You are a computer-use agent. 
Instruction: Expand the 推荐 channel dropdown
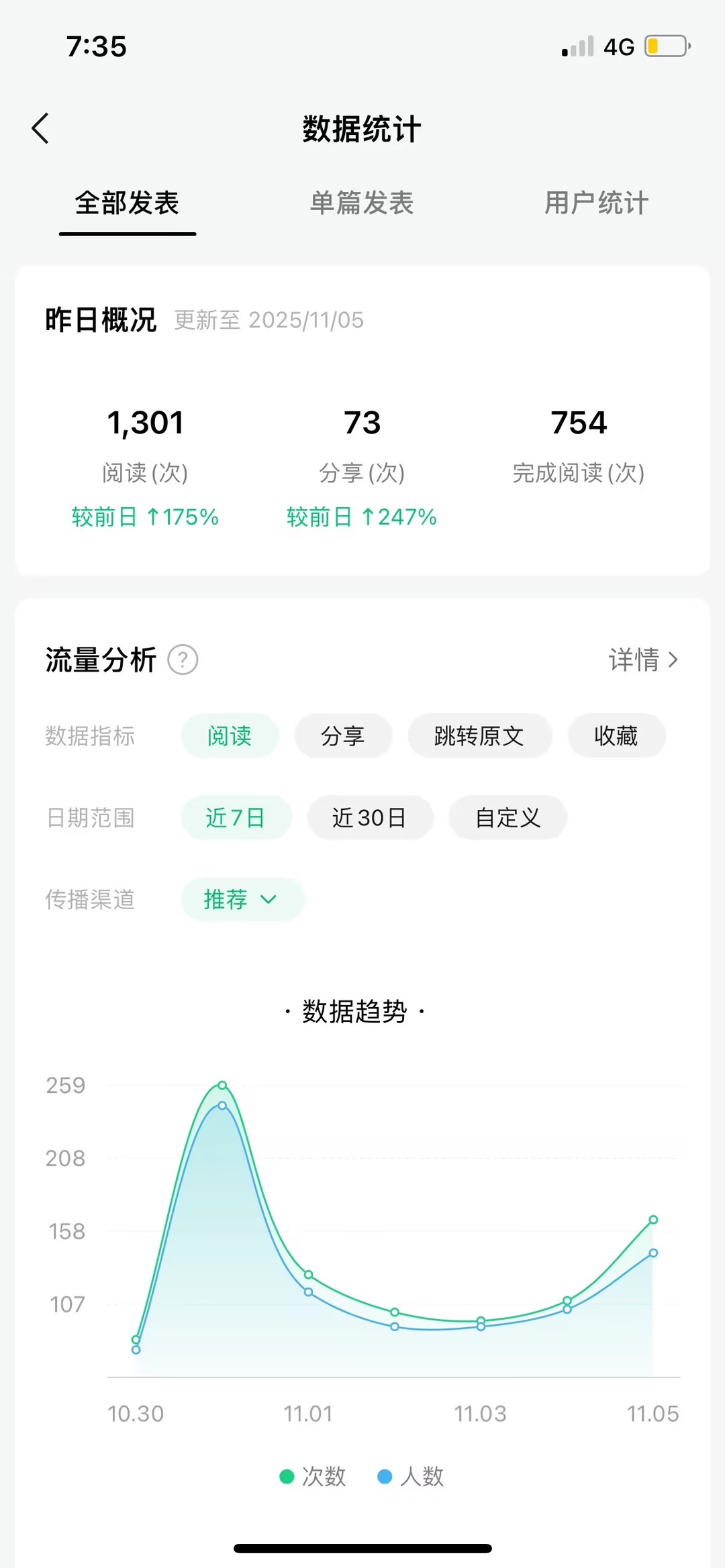click(242, 900)
